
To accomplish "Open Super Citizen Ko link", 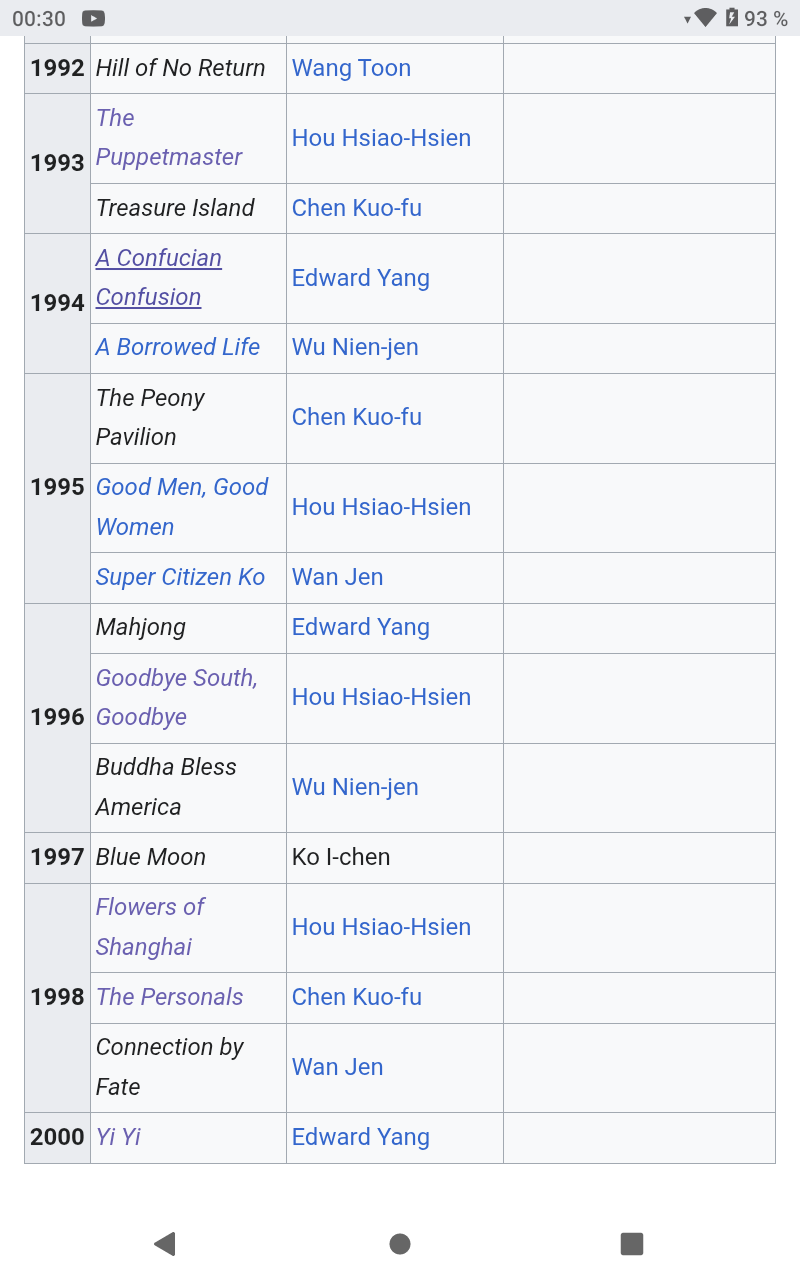I will click(180, 577).
